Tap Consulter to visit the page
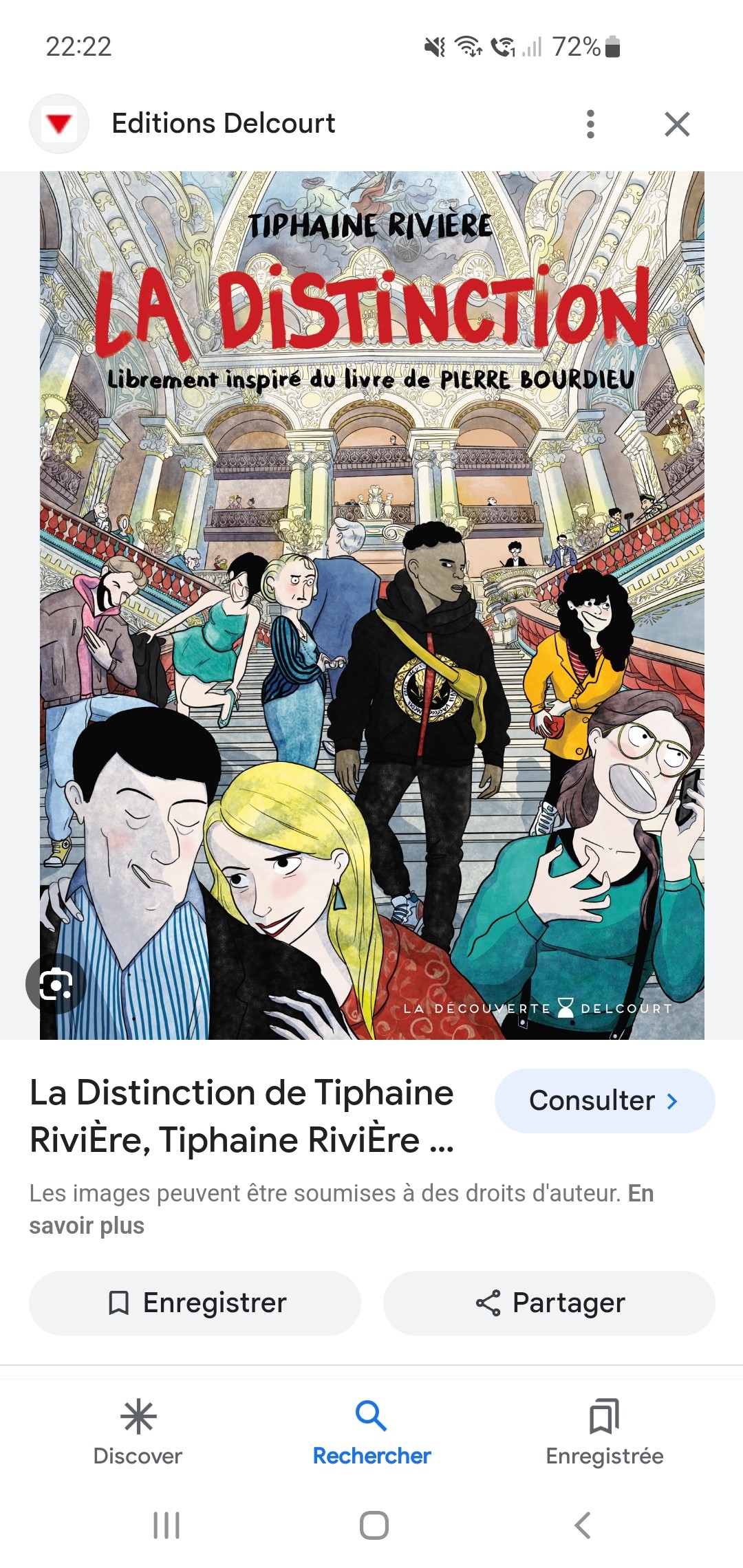 604,1101
